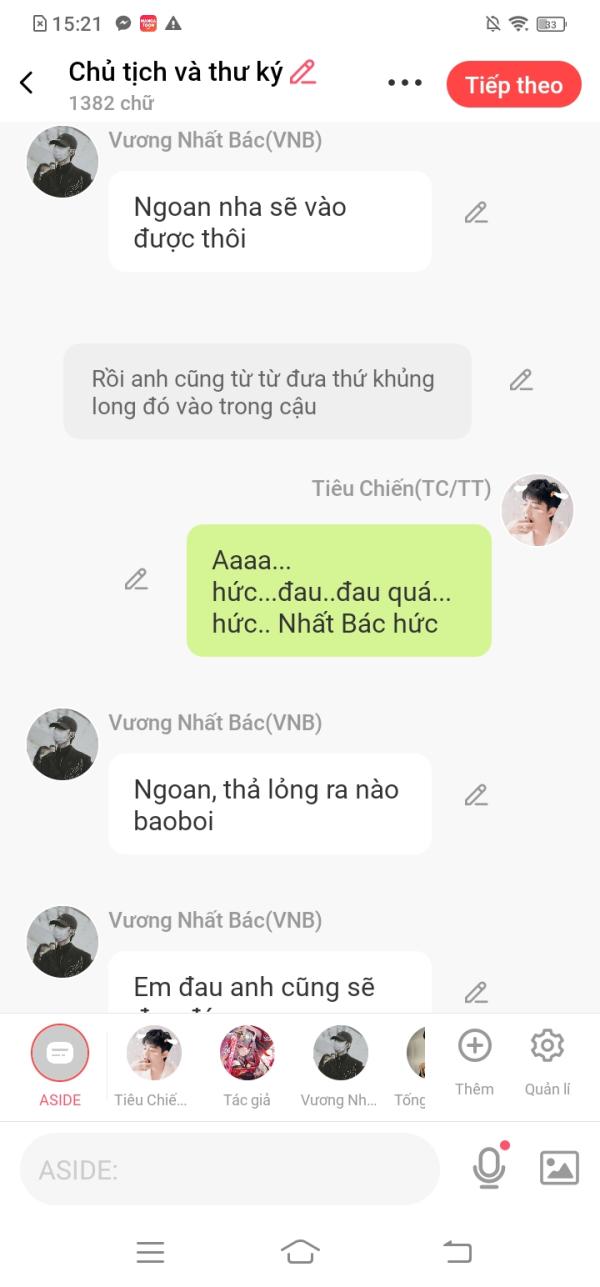600x1287 pixels.
Task: Insert an image with the picture icon
Action: tap(559, 1168)
